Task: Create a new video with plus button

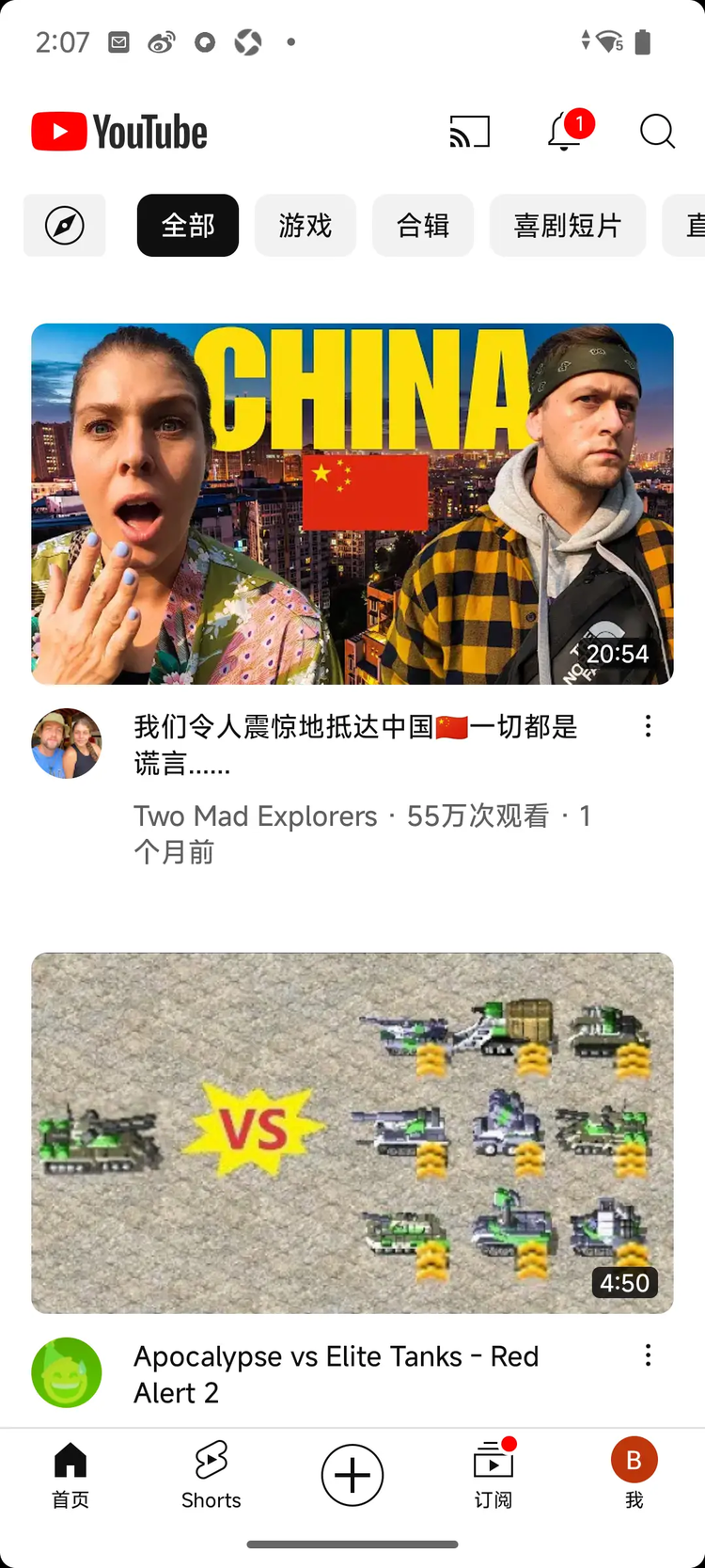Action: pos(352,1474)
